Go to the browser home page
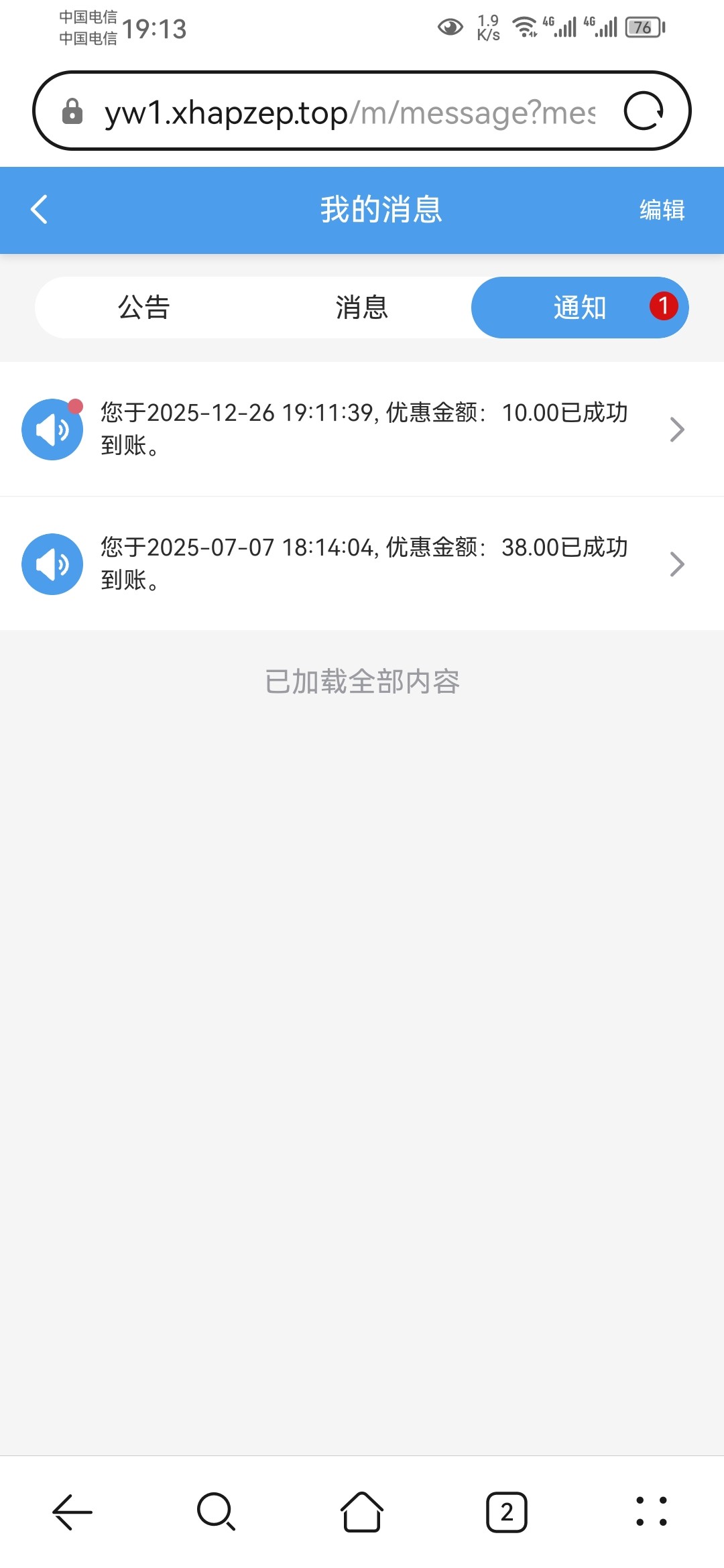 click(362, 1512)
